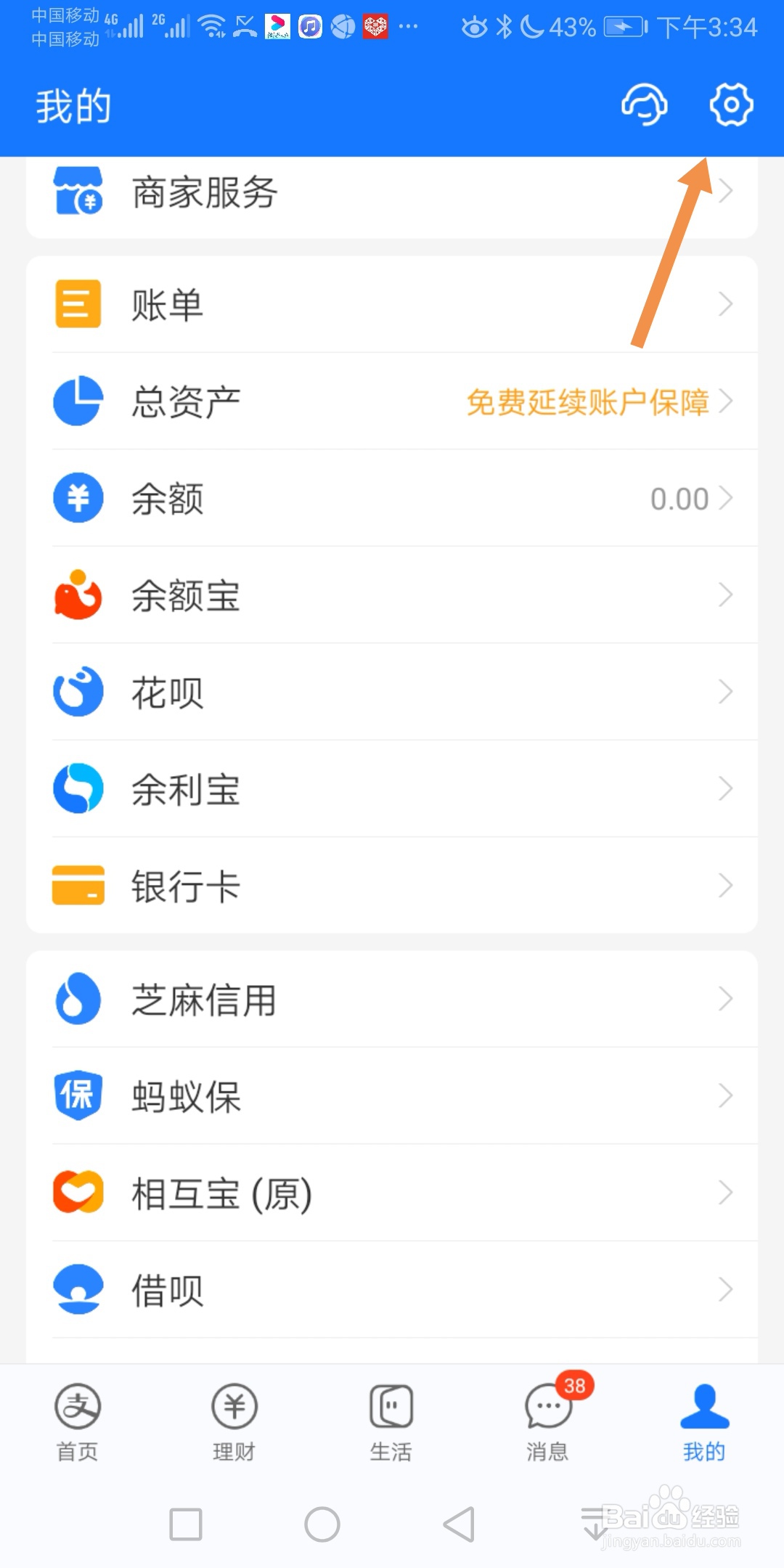Open the Settings gear
Screen dimensions: 784x1568
(x=731, y=105)
